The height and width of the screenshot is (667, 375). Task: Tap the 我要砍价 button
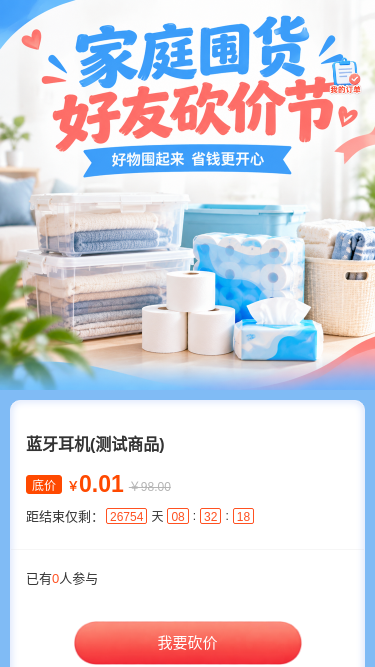pos(188,643)
